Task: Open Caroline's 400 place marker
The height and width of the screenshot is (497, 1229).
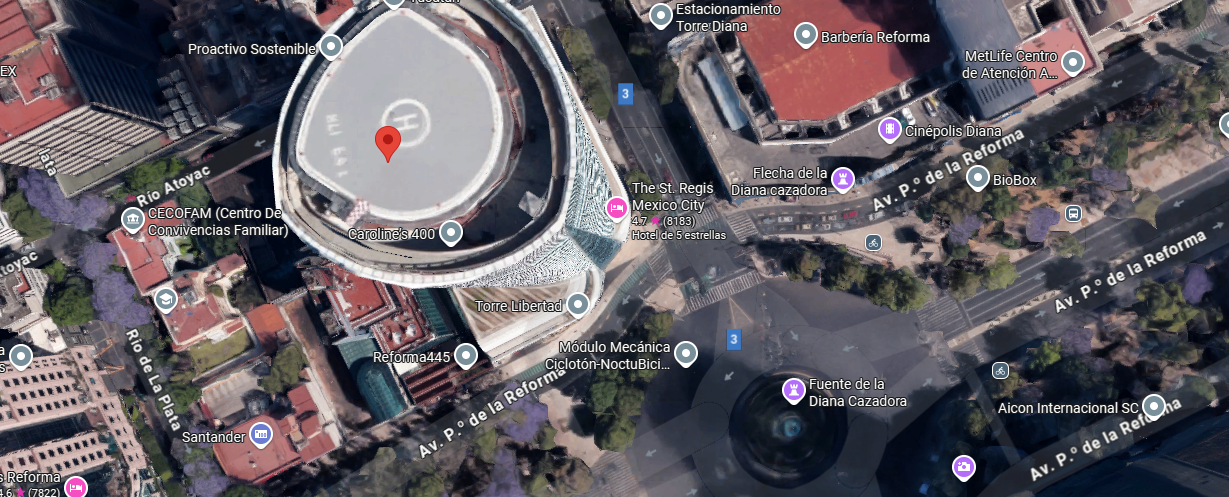Action: click(451, 233)
